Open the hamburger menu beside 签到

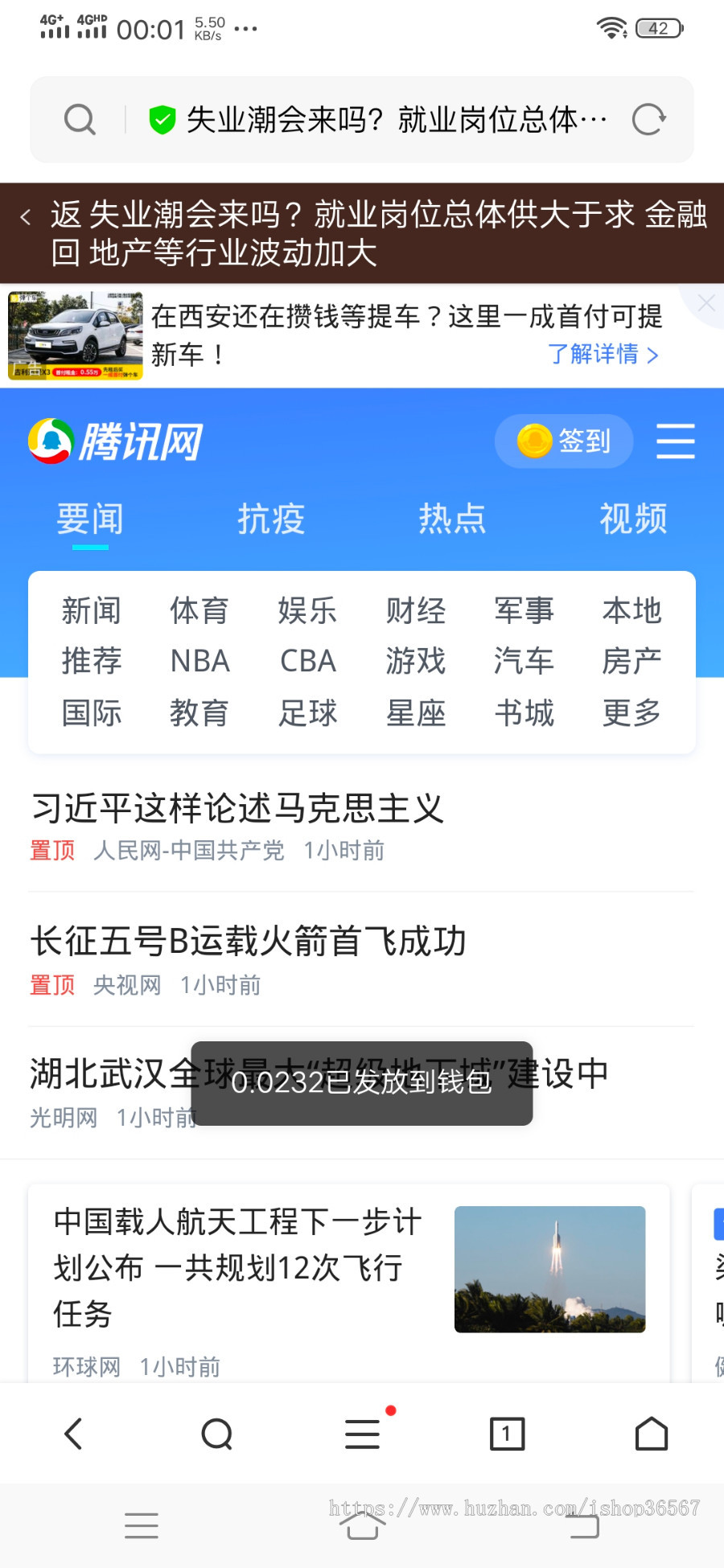pos(676,441)
